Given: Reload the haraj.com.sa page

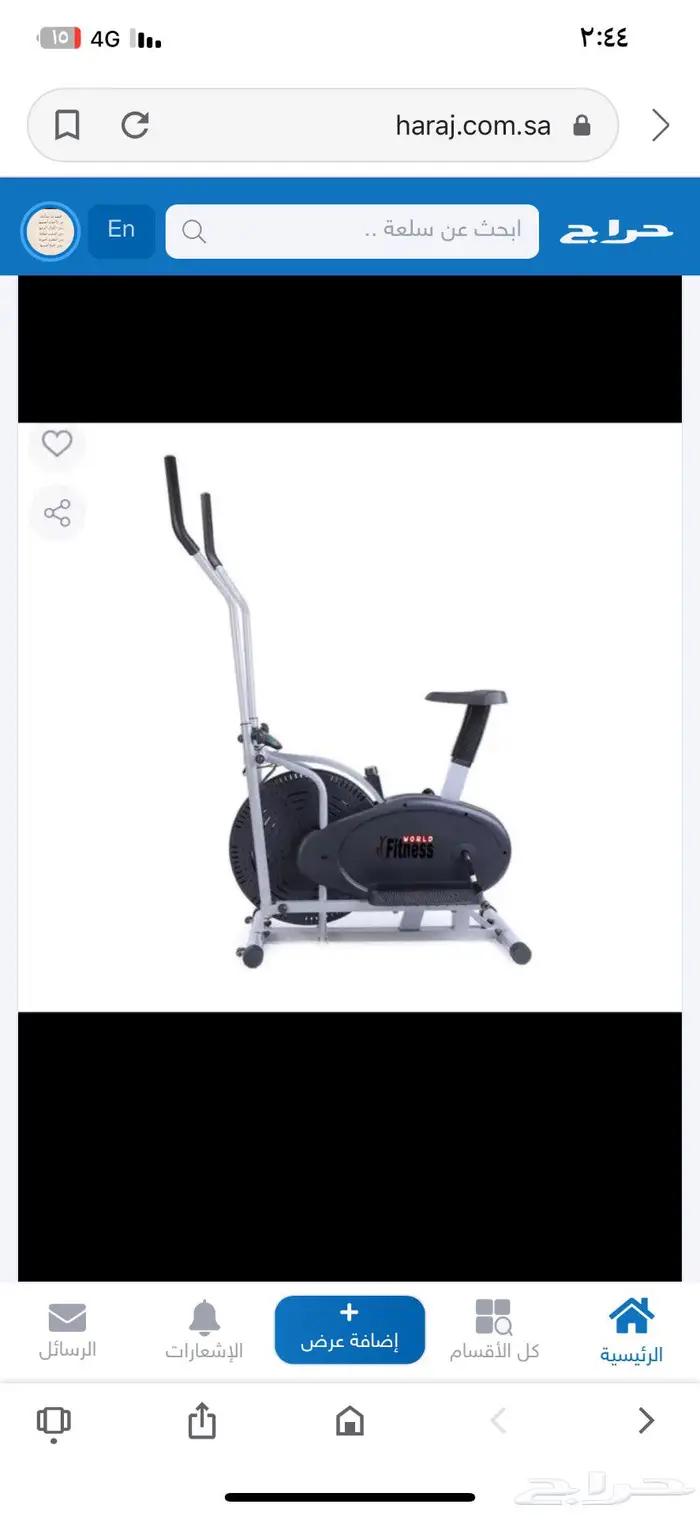Looking at the screenshot, I should (x=135, y=125).
